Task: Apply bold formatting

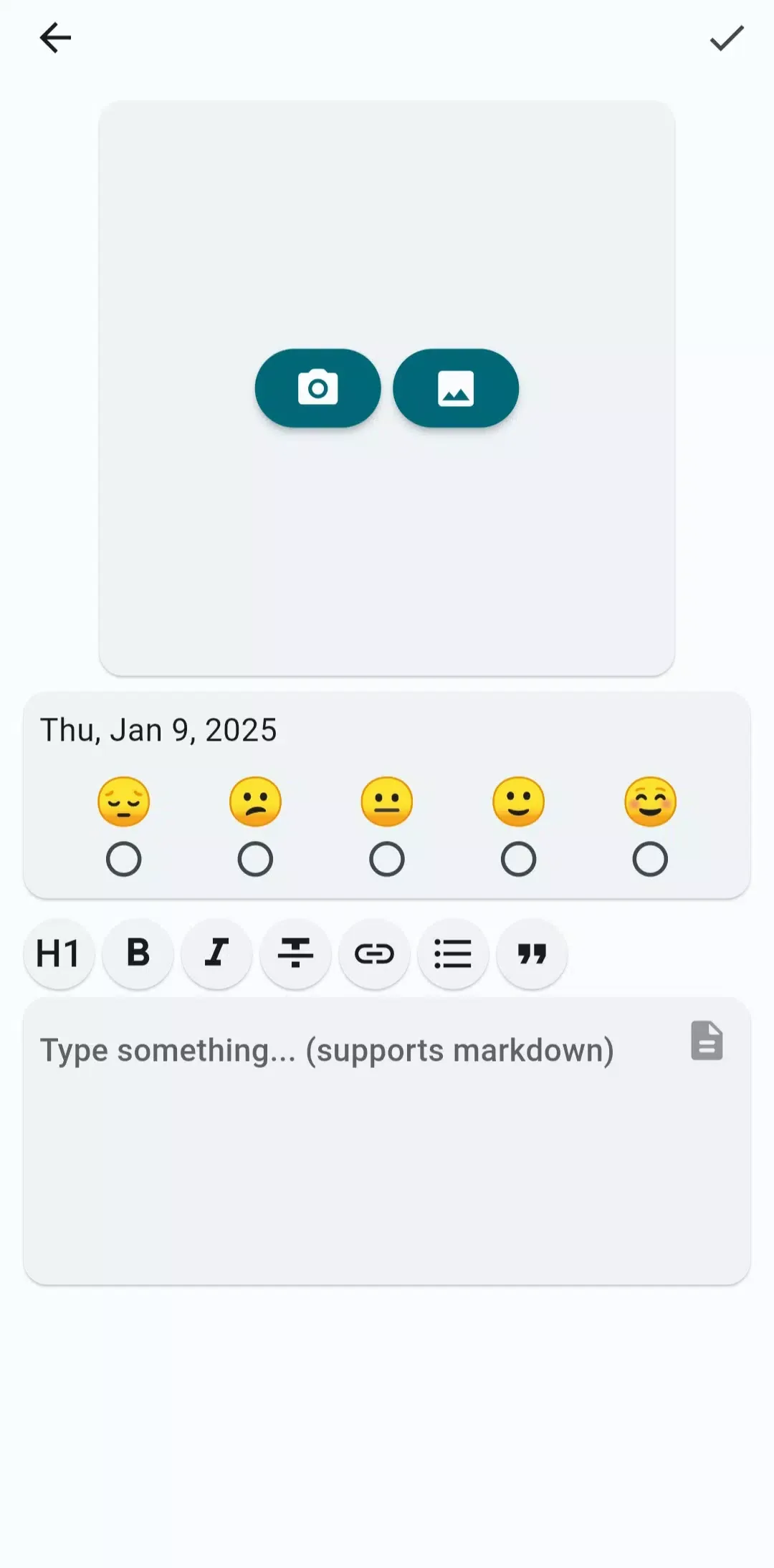Action: click(138, 954)
